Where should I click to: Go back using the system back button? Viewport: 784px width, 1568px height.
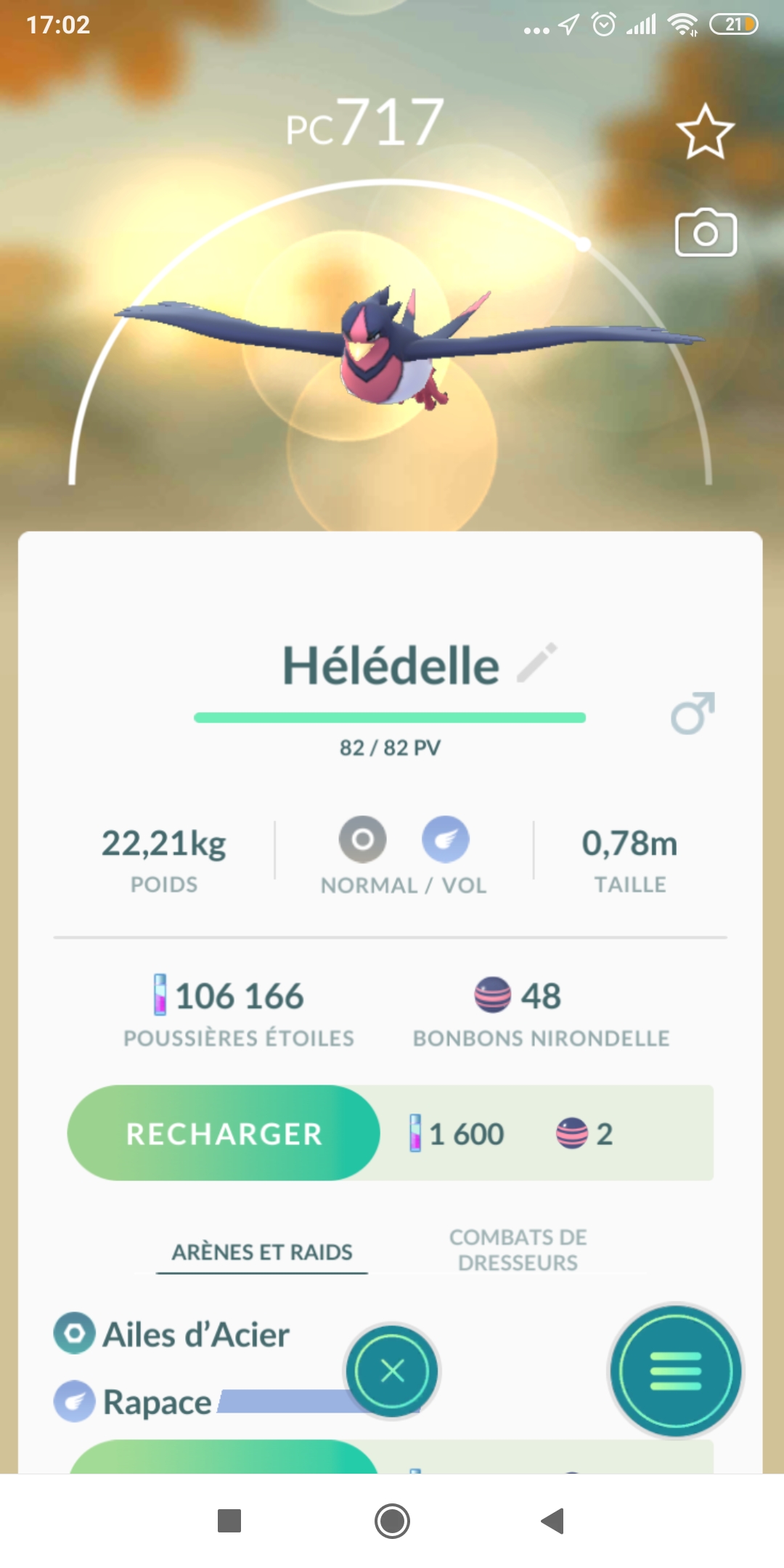553,1521
